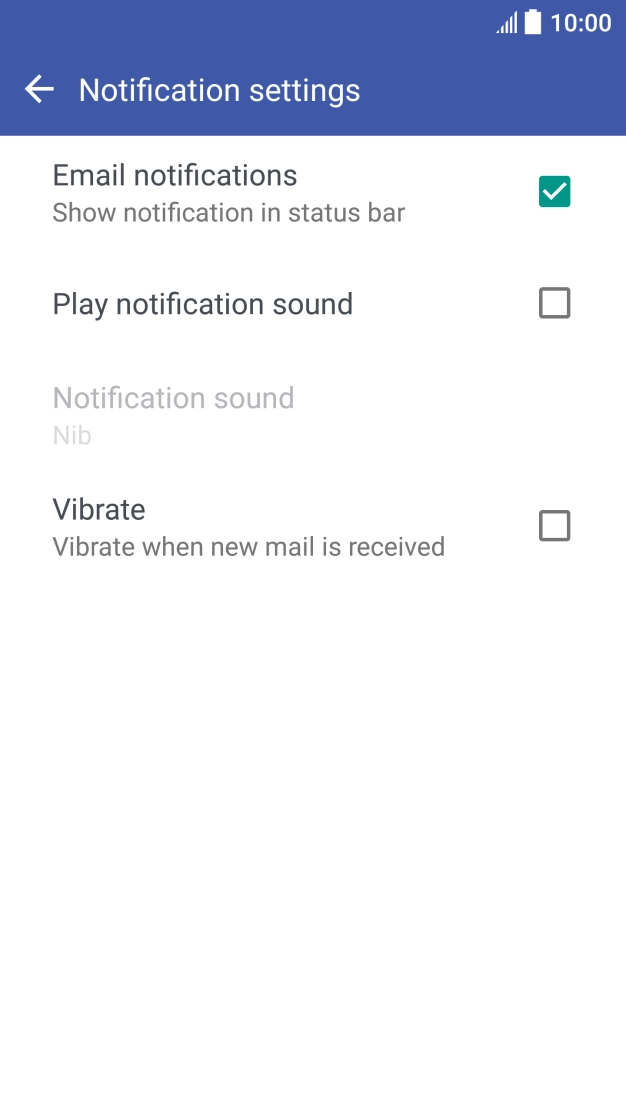Go back from Notification settings

pyautogui.click(x=39, y=90)
